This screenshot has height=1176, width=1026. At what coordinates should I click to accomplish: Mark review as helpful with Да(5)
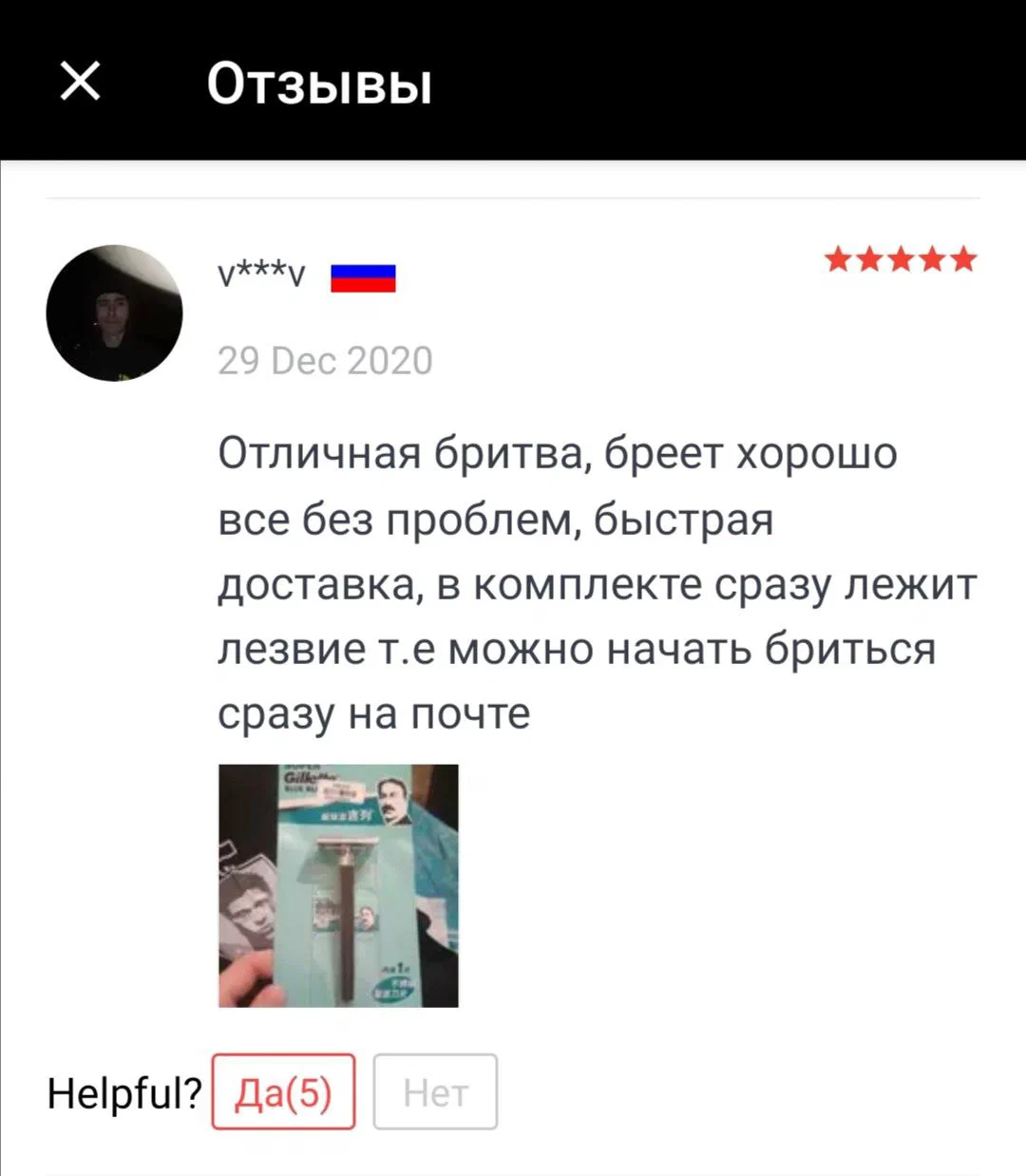[x=283, y=1091]
